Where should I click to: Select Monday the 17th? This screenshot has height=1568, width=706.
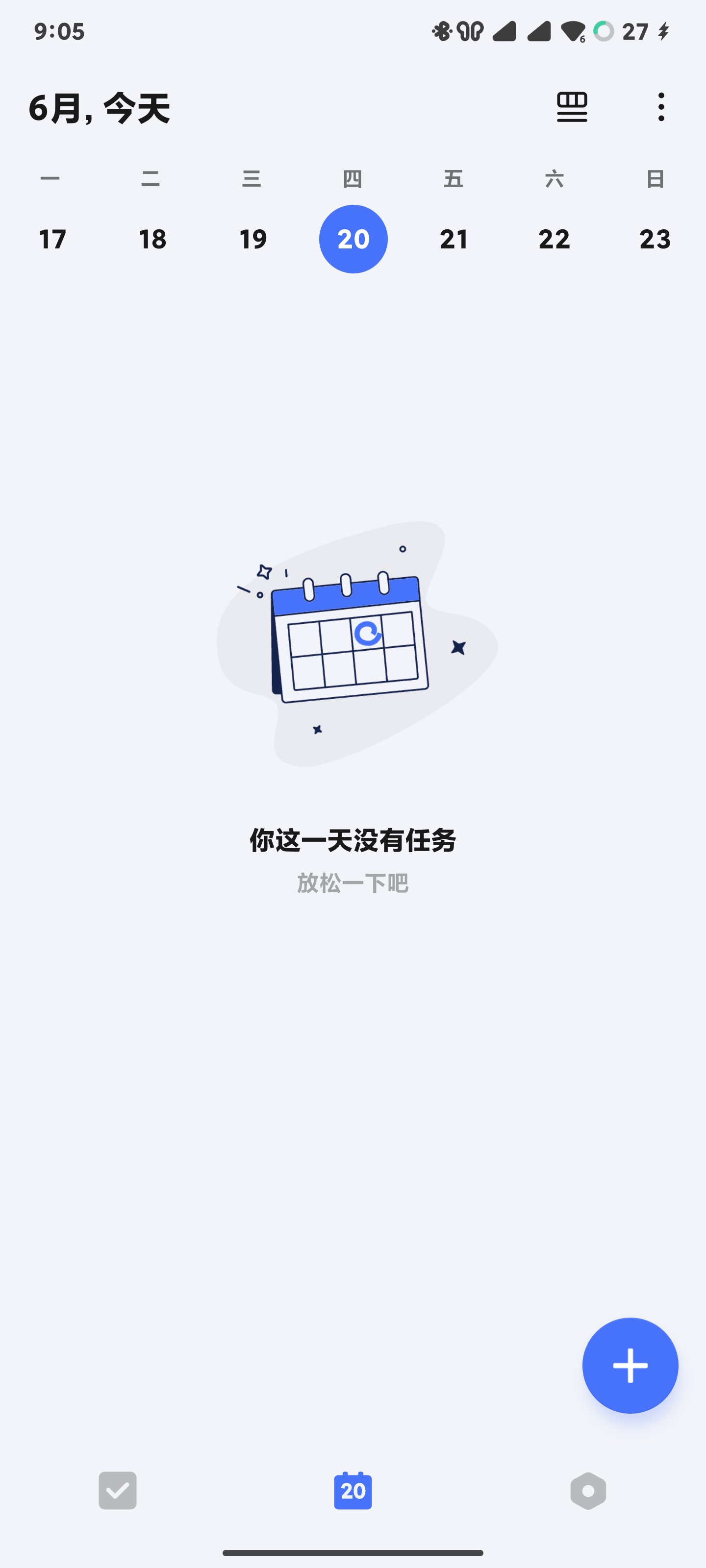pos(52,239)
